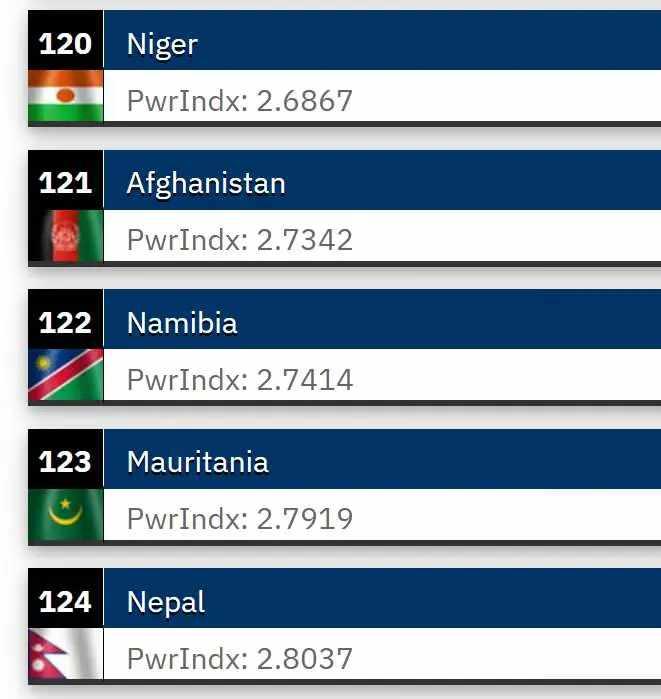Open Afghanistan's rank 121 entry
This screenshot has width=661, height=699.
[x=344, y=208]
